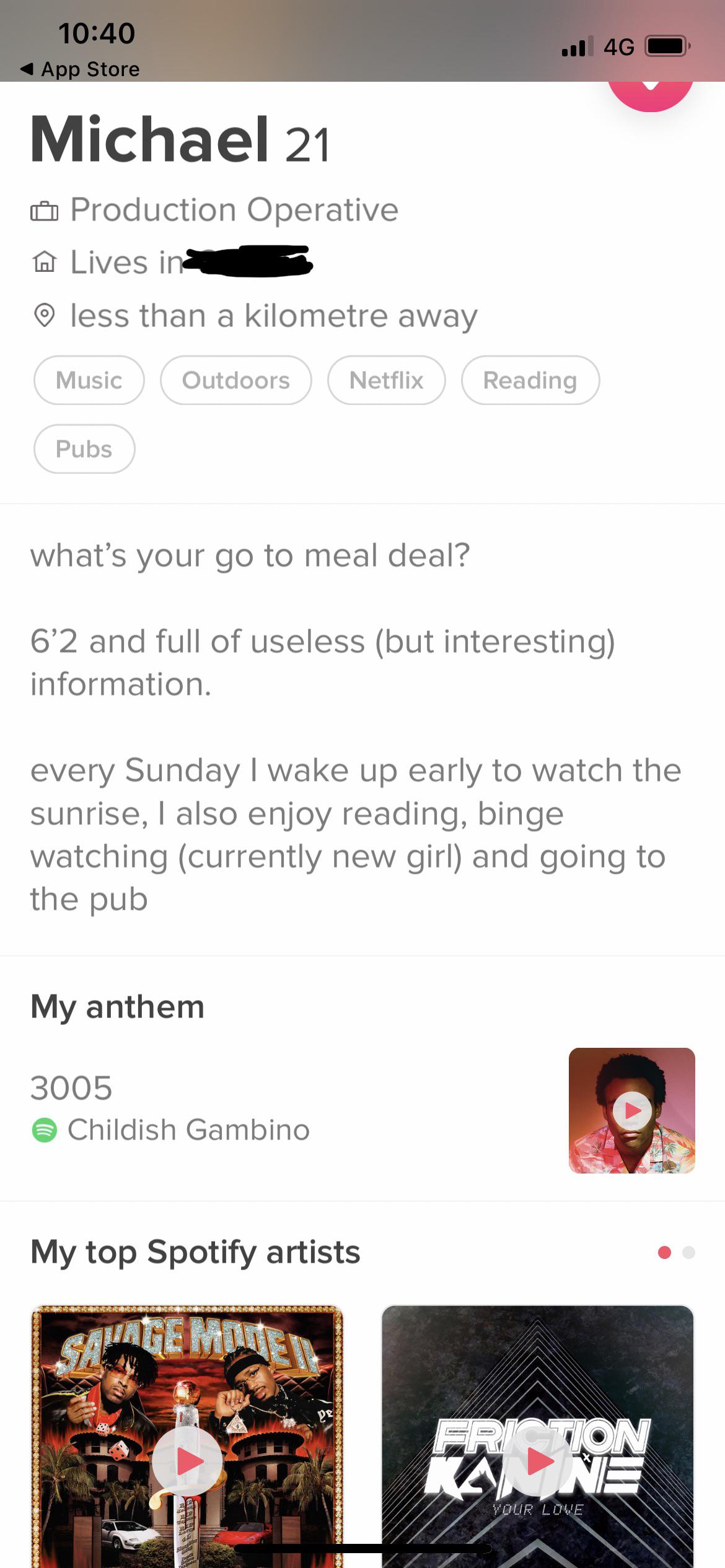
Task: Toggle the "Music" interest chip
Action: tap(89, 380)
